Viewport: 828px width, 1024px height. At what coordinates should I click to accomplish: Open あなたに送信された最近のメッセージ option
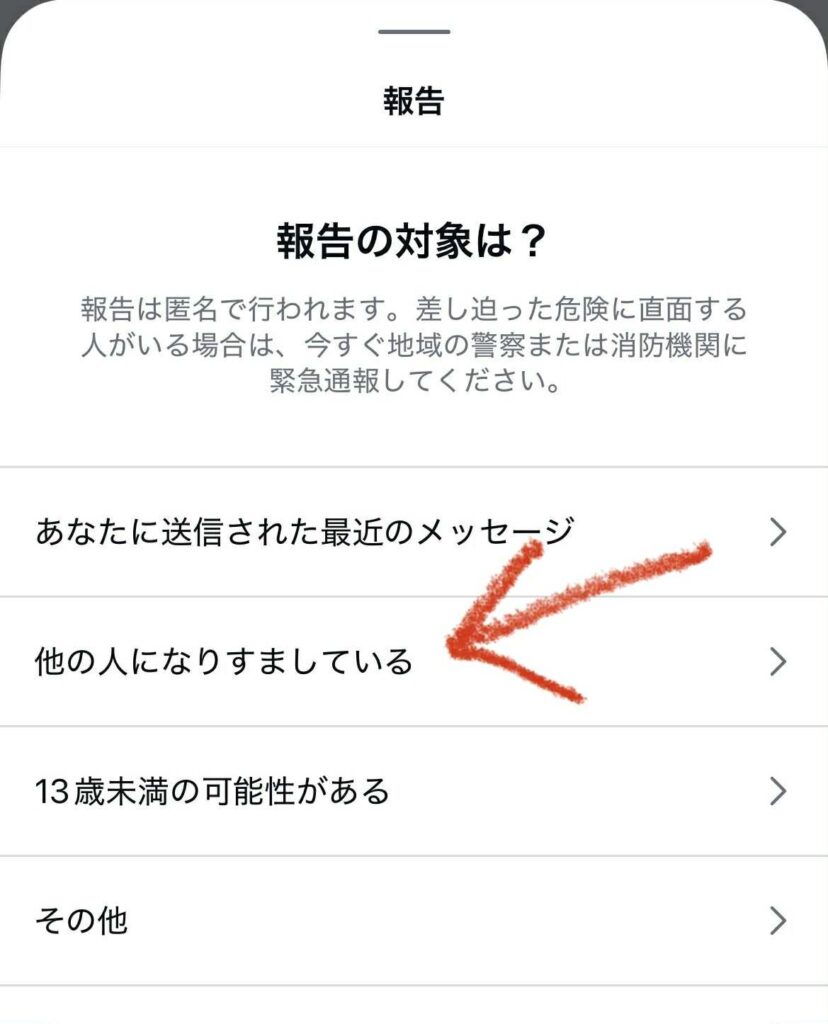[304, 532]
